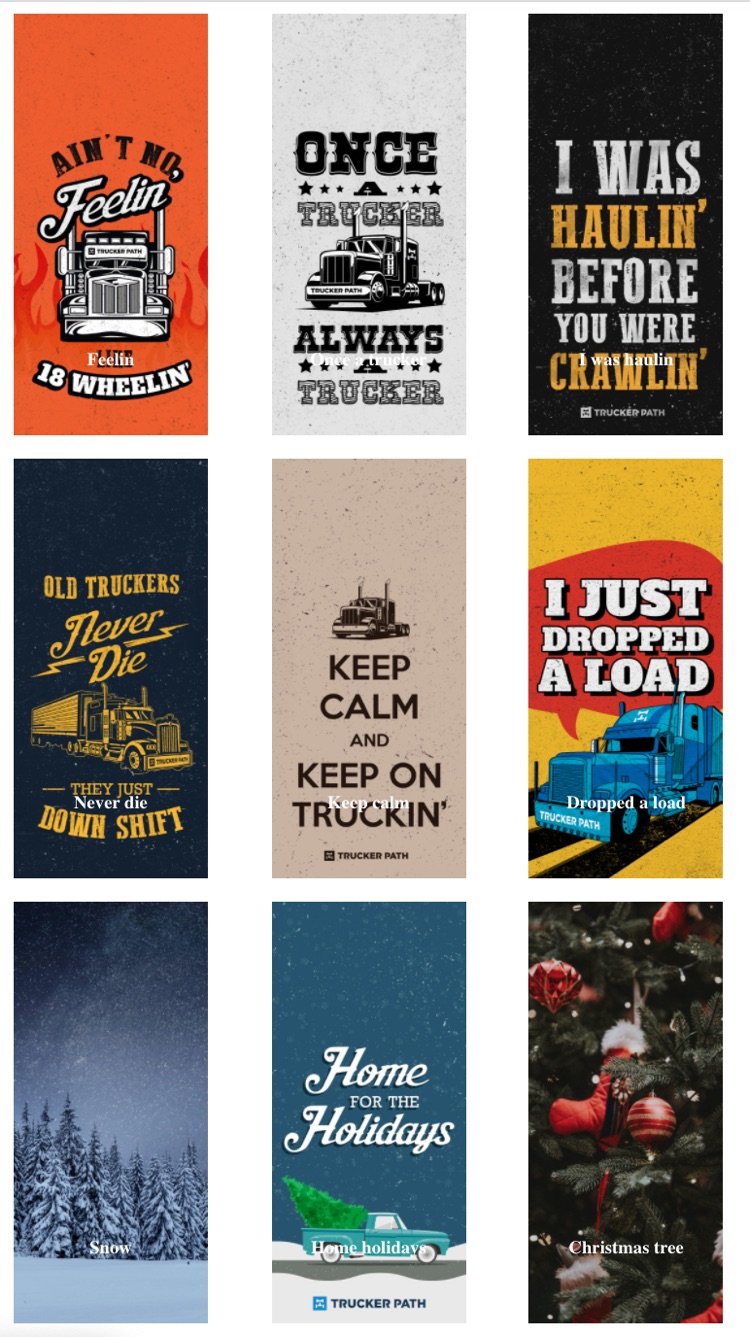
Task: Open the Feelin wallpaper
Action: [x=111, y=225]
